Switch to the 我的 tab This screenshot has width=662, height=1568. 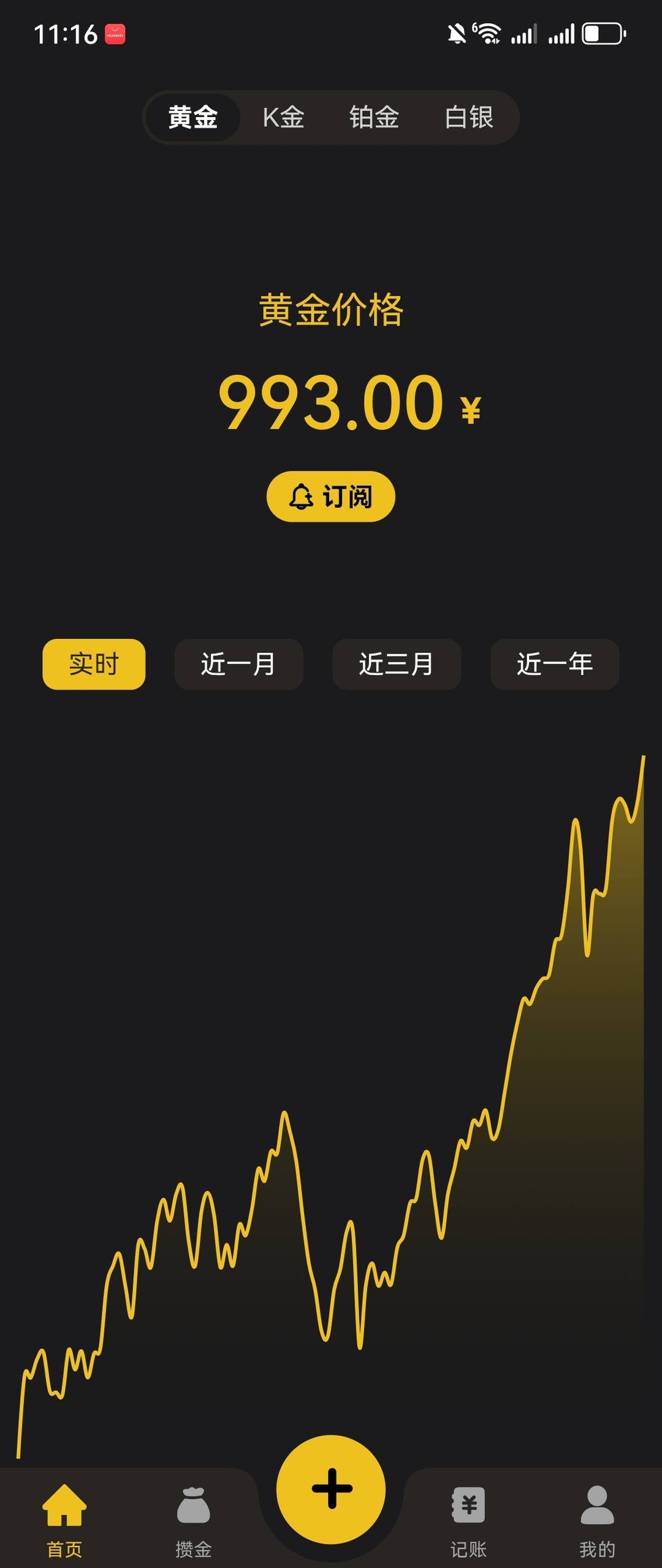point(597,1520)
